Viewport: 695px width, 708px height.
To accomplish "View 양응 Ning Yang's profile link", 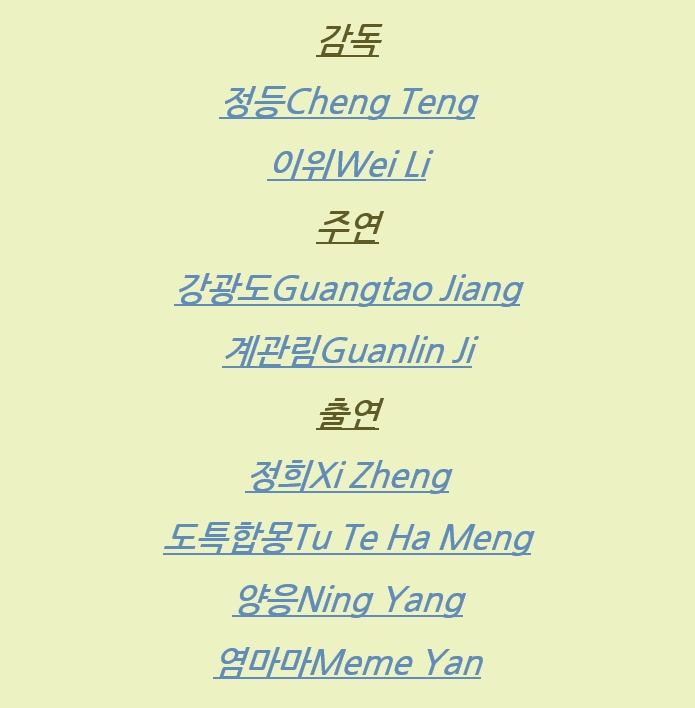I will tap(348, 600).
